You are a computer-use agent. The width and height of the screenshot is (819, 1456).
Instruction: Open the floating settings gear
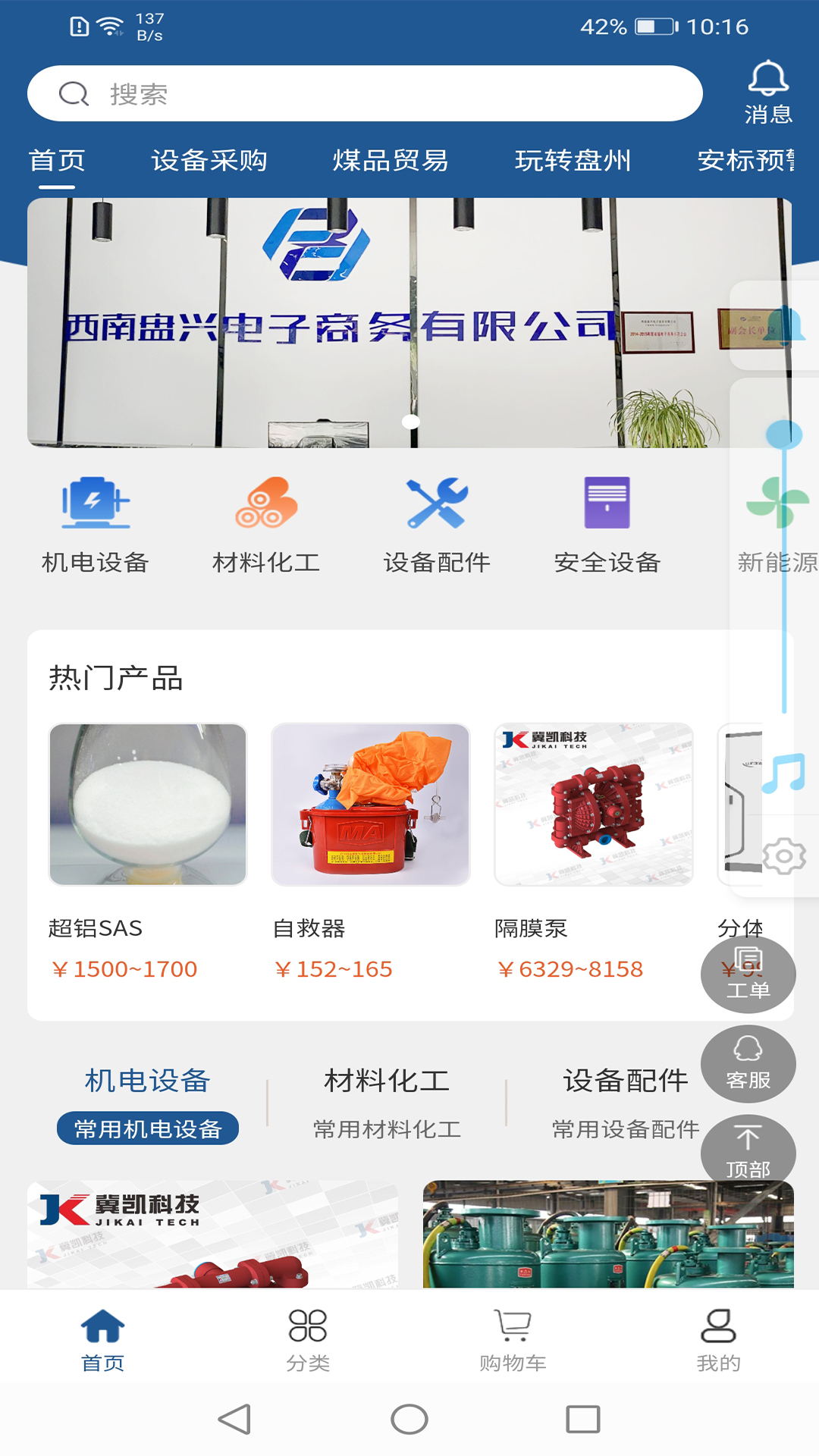point(786,857)
